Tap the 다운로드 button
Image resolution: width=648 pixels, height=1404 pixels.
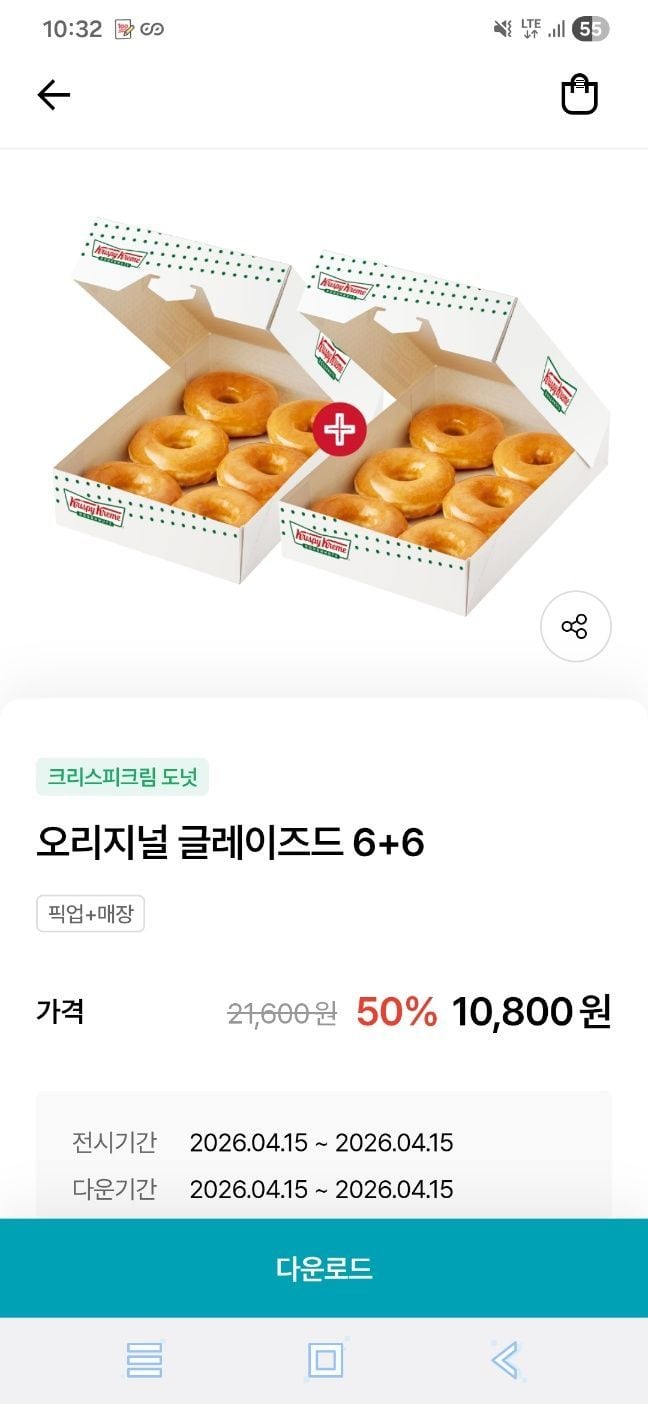324,1268
